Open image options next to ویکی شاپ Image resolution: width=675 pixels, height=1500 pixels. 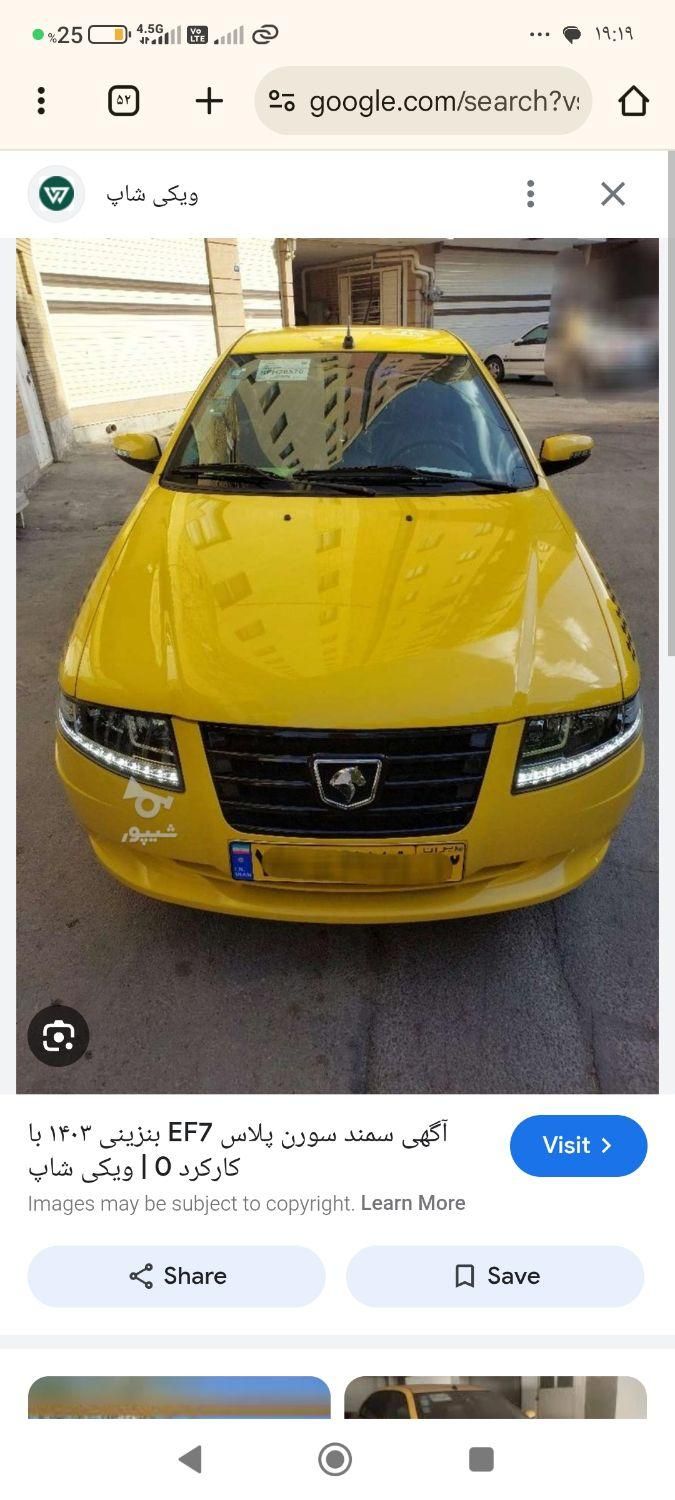pyautogui.click(x=531, y=194)
